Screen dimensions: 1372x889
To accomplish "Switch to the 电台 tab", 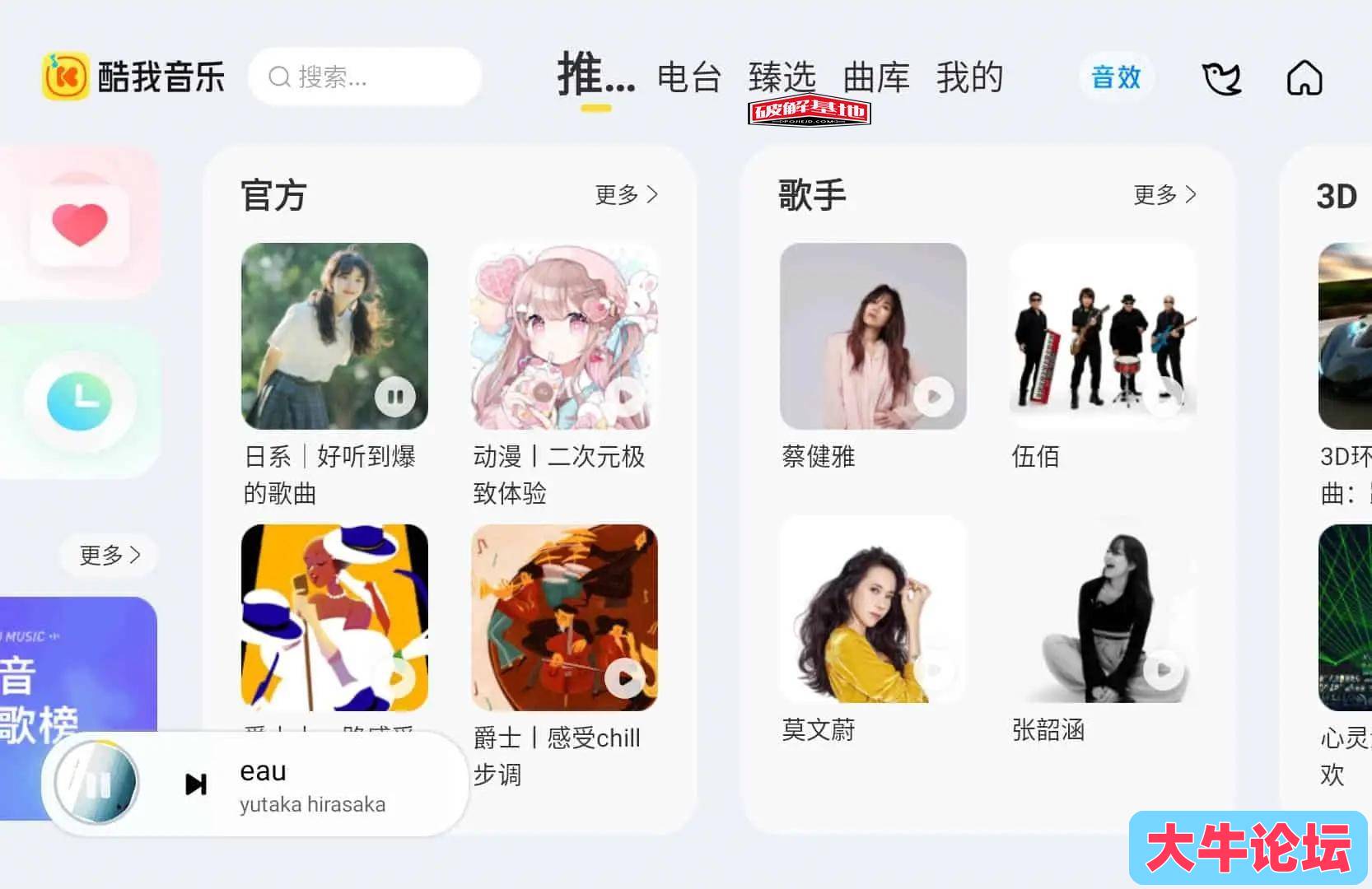I will (689, 77).
